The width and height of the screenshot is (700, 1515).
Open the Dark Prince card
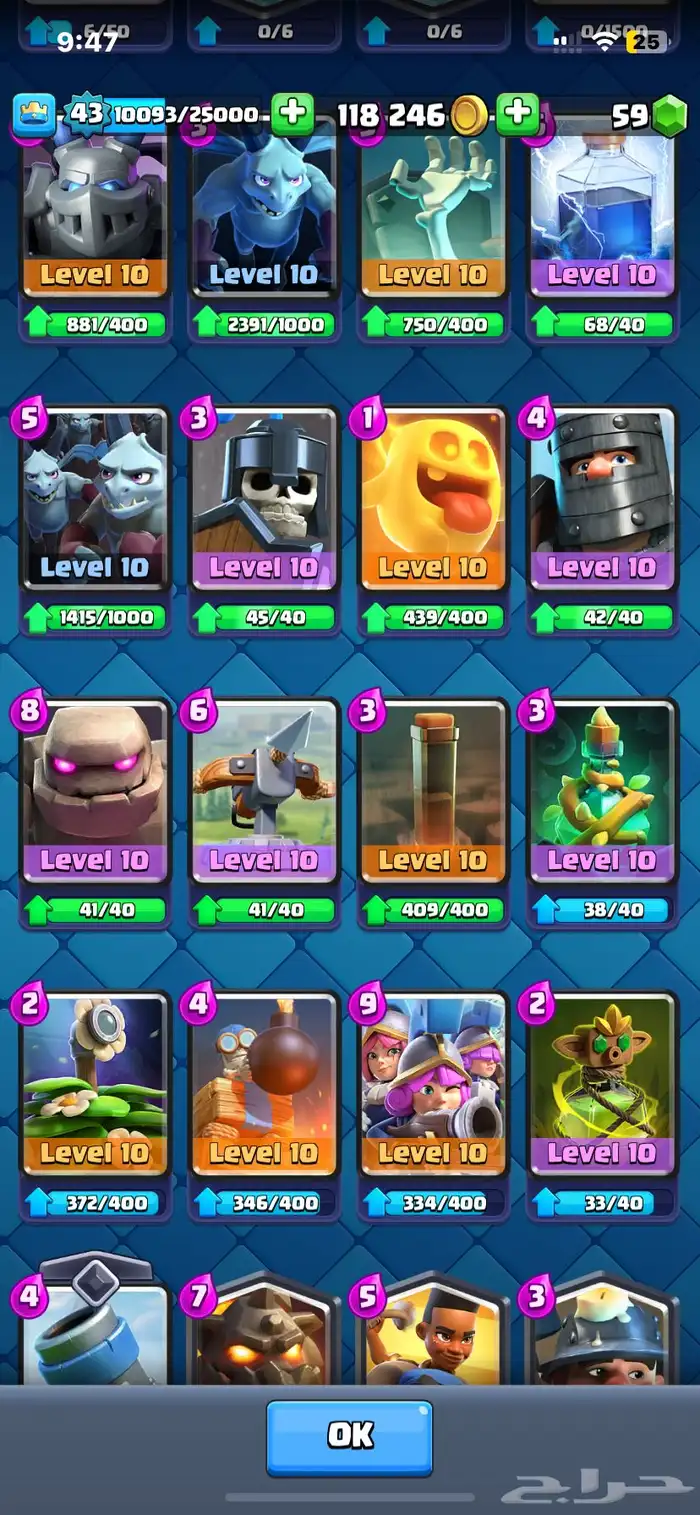tap(602, 497)
